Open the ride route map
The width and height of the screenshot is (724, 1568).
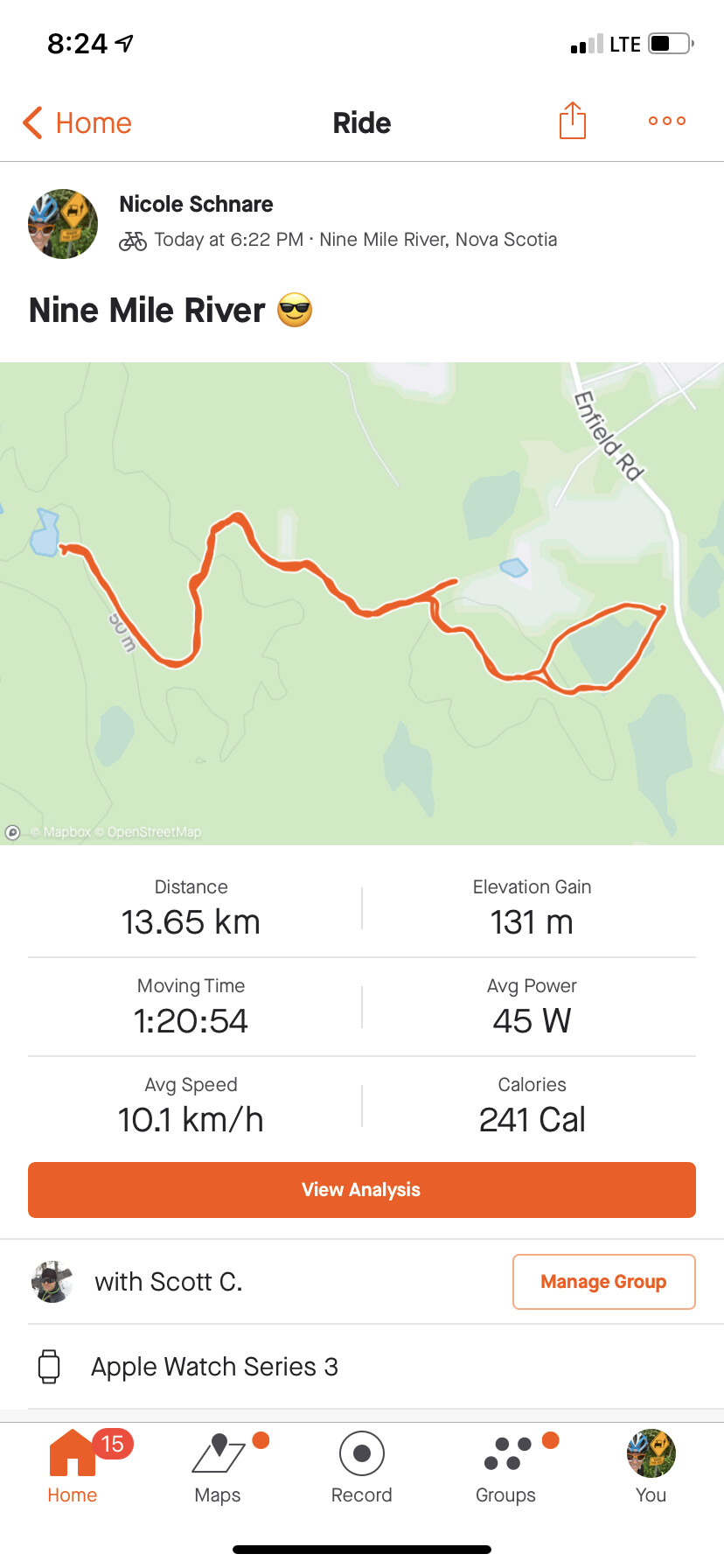(x=362, y=603)
